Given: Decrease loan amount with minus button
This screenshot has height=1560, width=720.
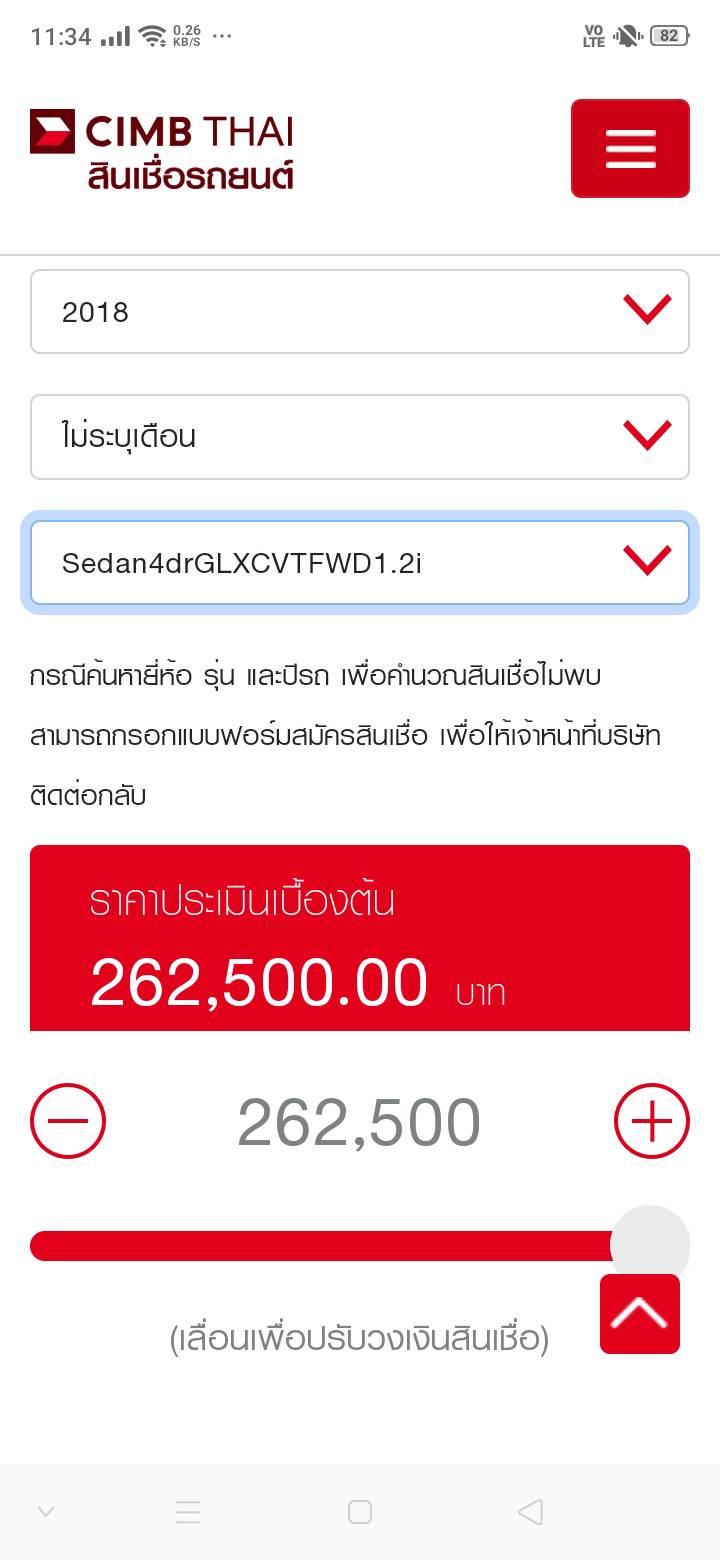Looking at the screenshot, I should (x=68, y=1121).
